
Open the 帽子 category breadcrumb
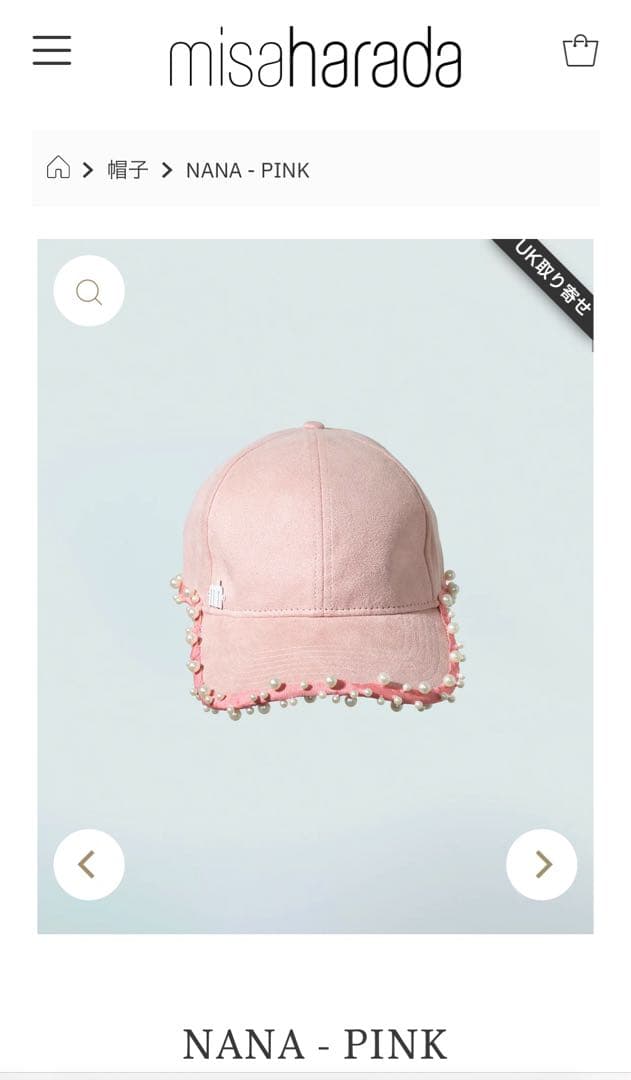click(128, 170)
